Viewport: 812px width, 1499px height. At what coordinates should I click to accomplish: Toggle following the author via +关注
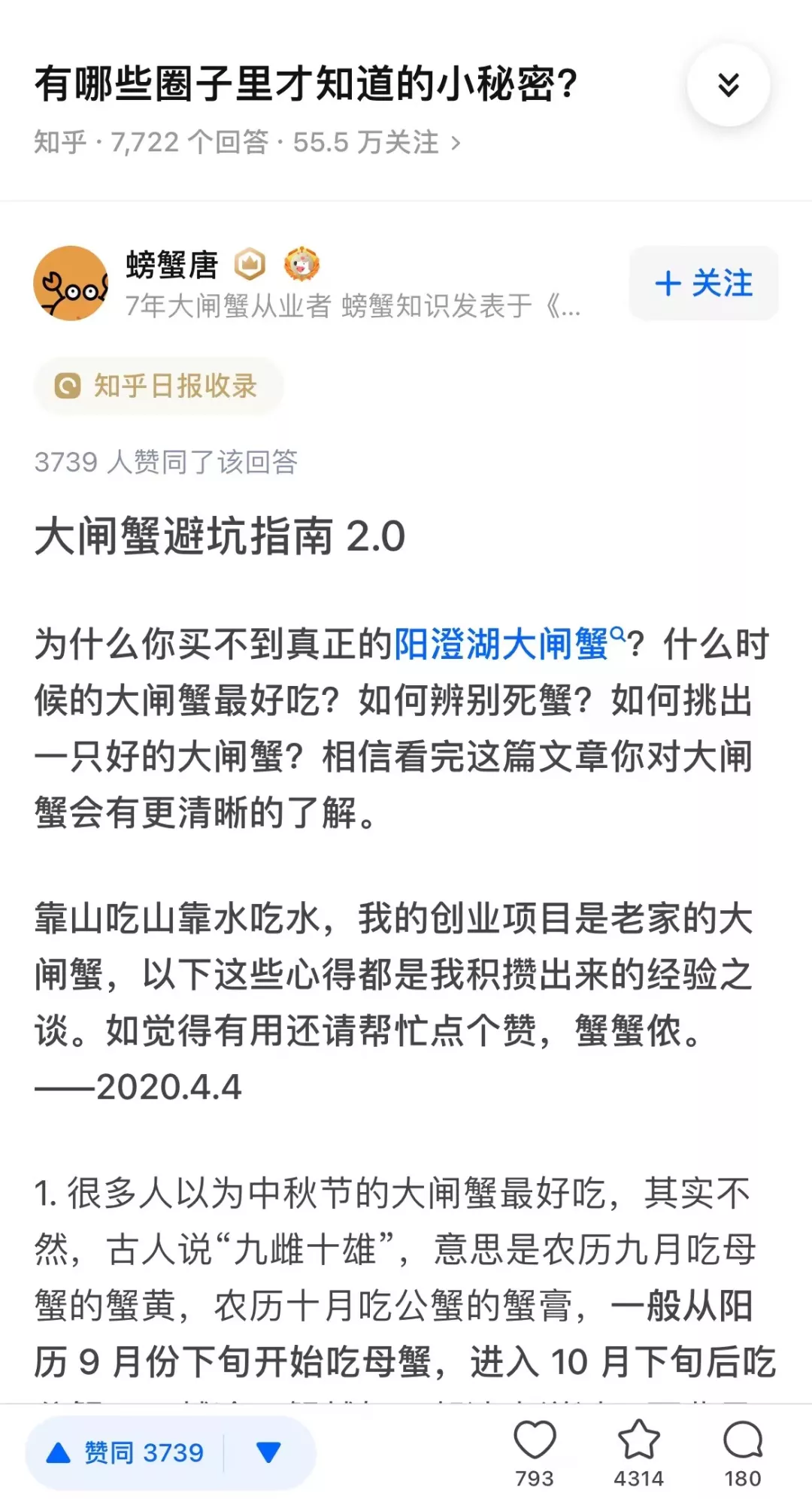click(702, 284)
